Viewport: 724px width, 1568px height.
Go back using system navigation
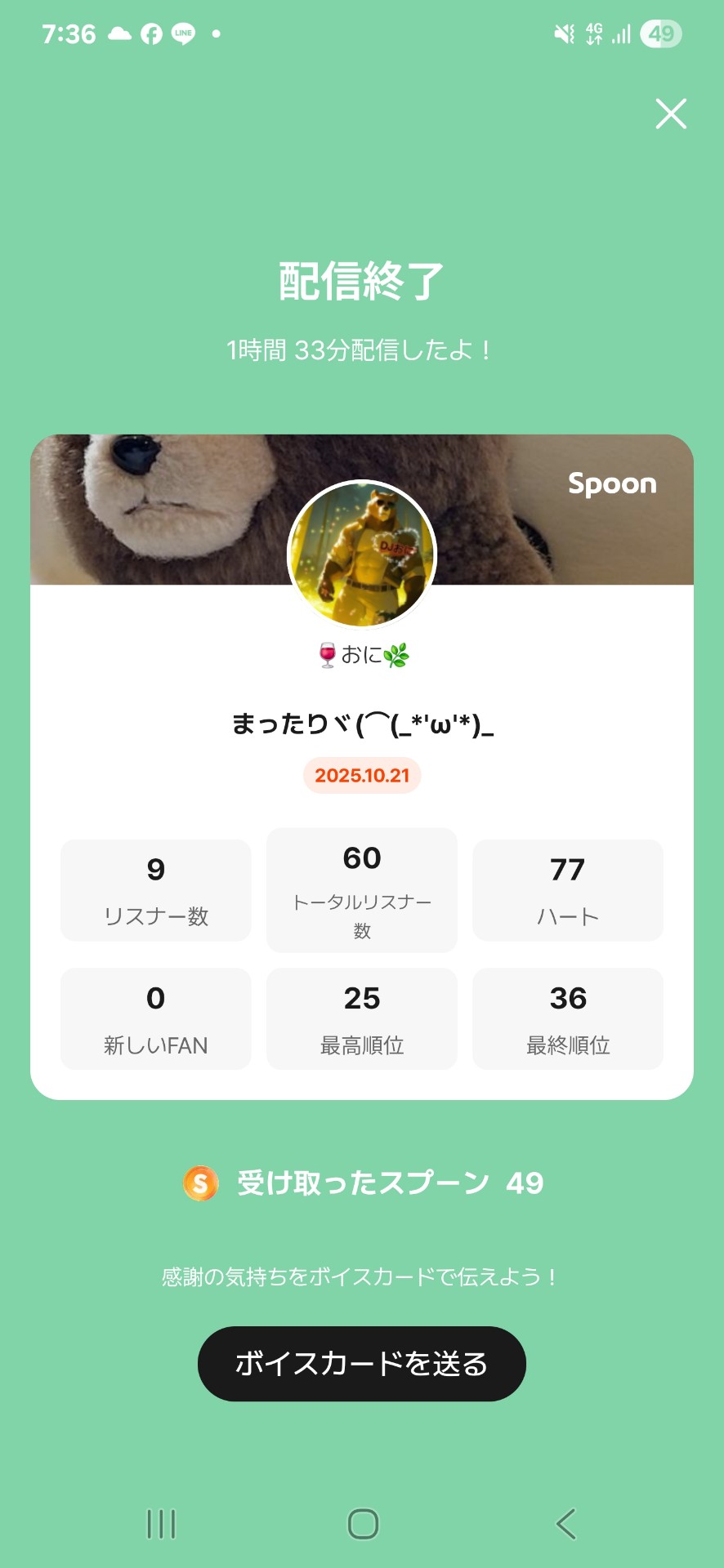[565, 1524]
